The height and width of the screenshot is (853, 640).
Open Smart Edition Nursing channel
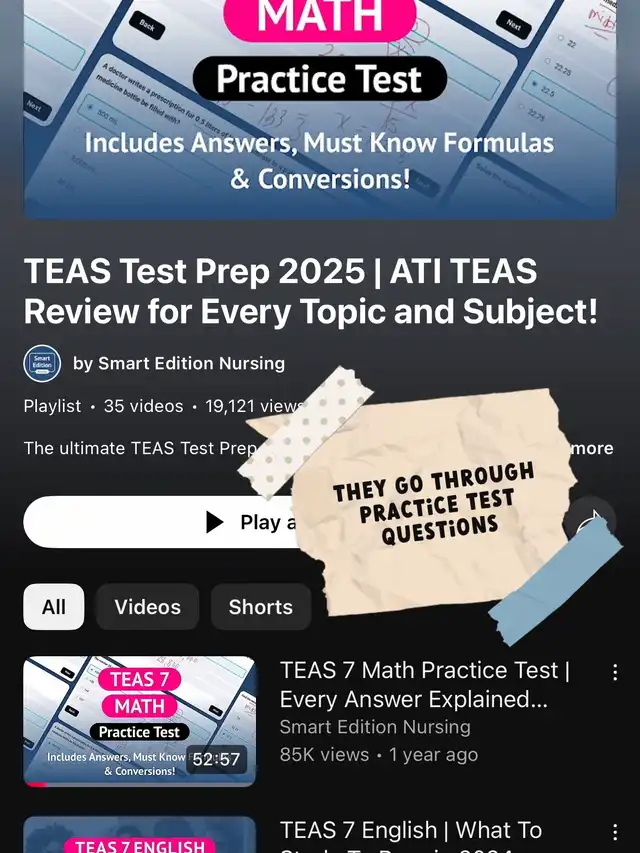[x=178, y=363]
